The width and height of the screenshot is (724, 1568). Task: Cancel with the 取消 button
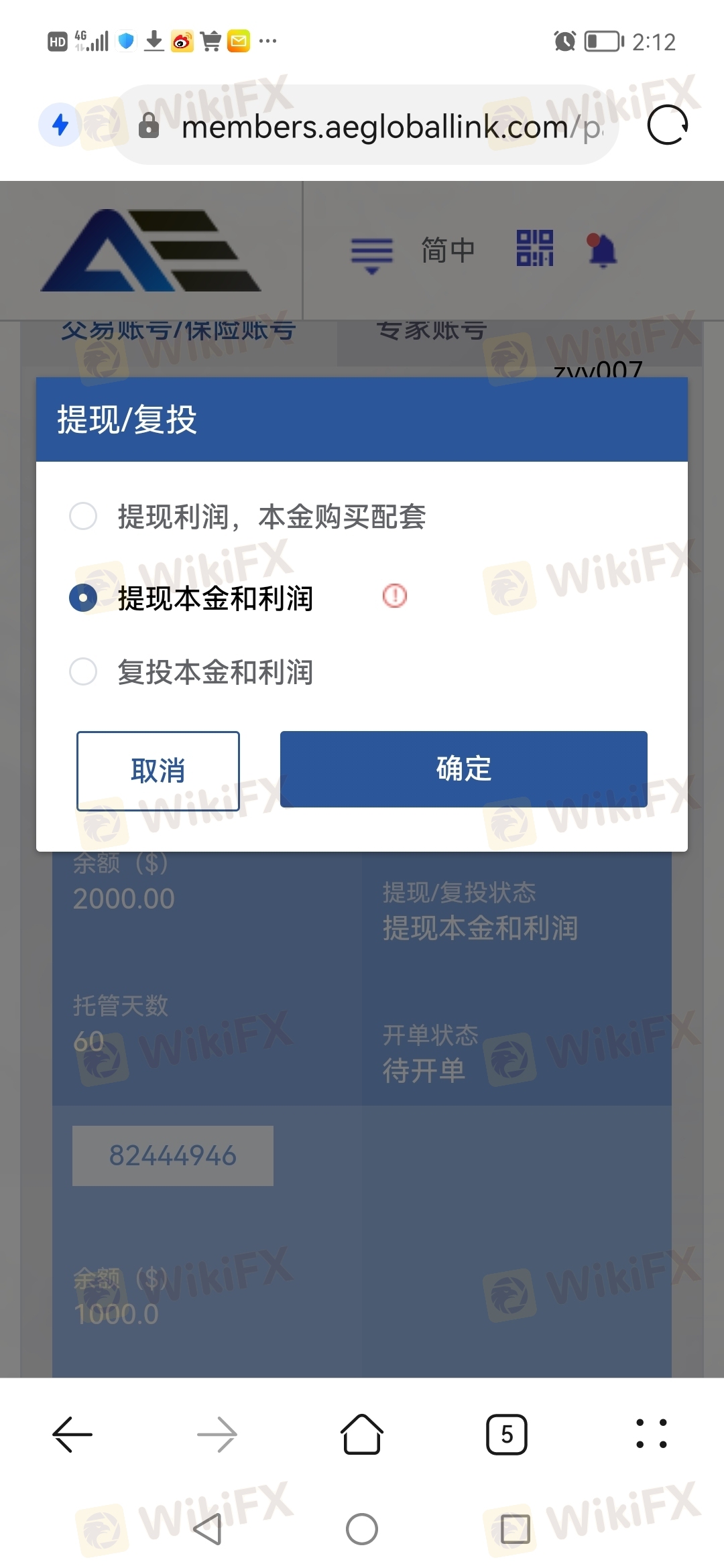pyautogui.click(x=158, y=771)
